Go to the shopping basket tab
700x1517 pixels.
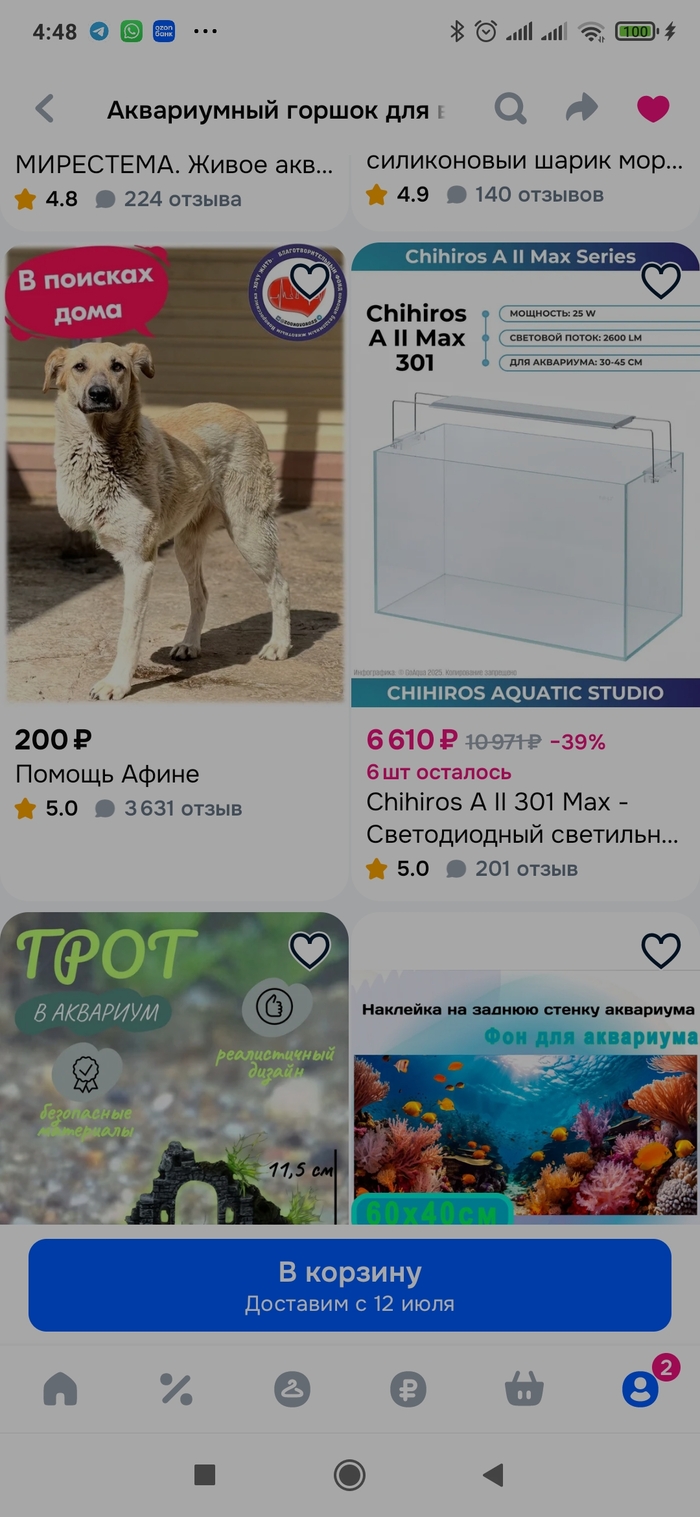coord(524,1389)
